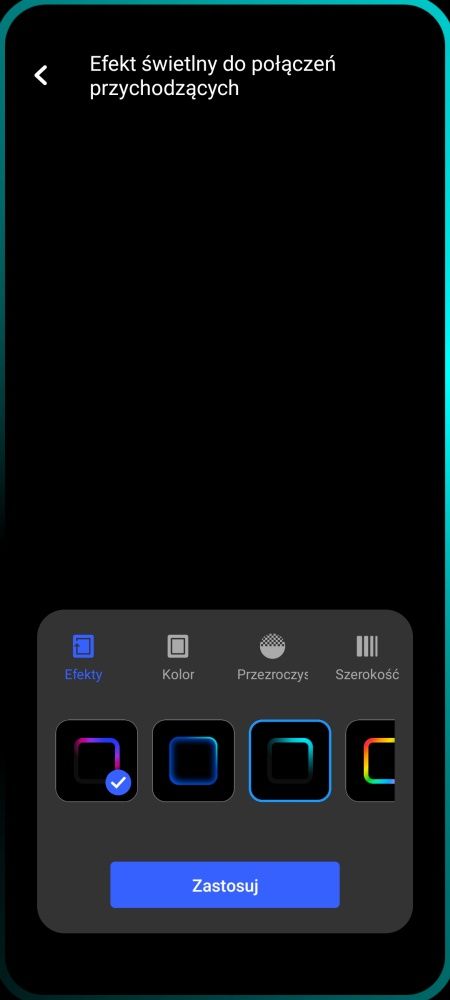Viewport: 450px width, 1000px height.
Task: Switch to the Efekty tab
Action: [83, 658]
